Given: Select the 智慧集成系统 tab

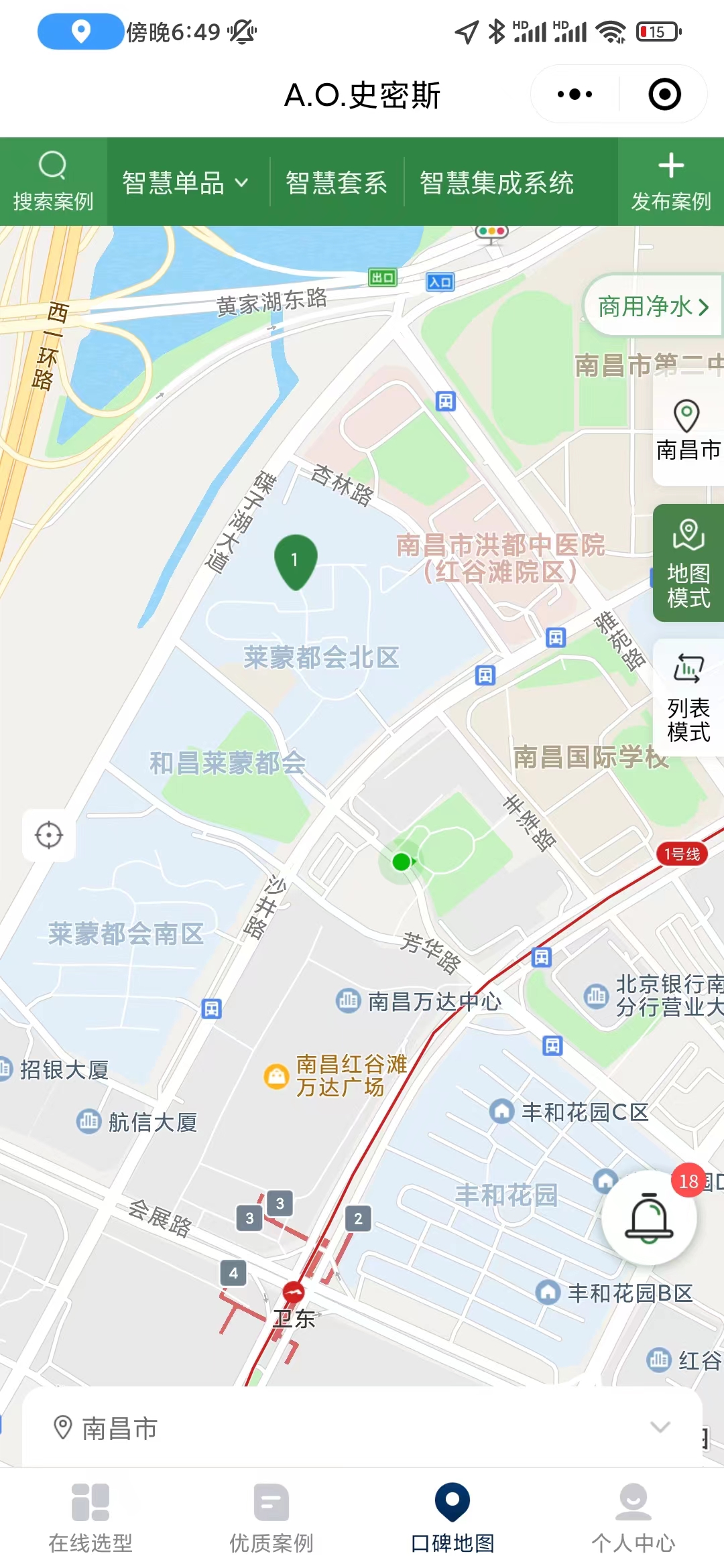Looking at the screenshot, I should [497, 183].
